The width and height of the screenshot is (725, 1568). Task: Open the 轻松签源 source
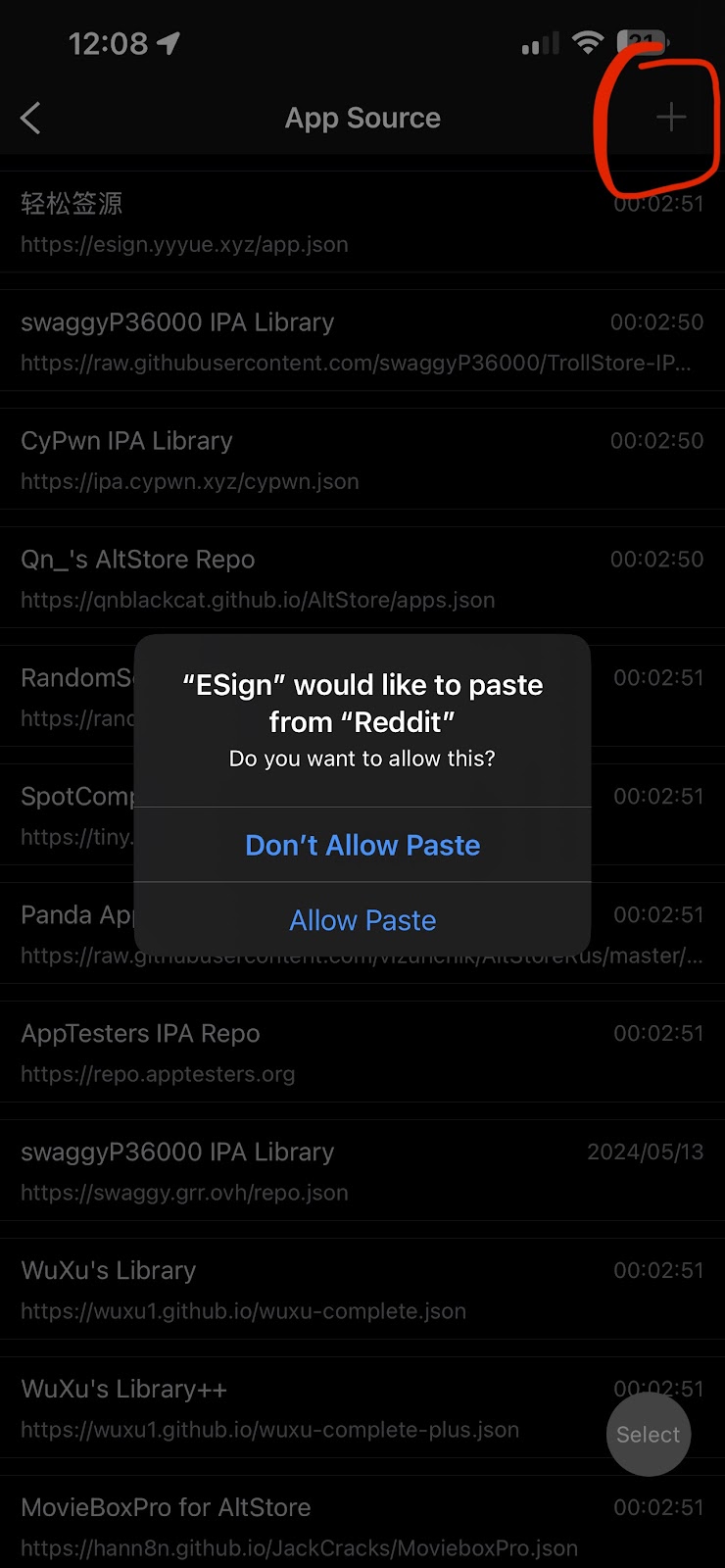294,222
